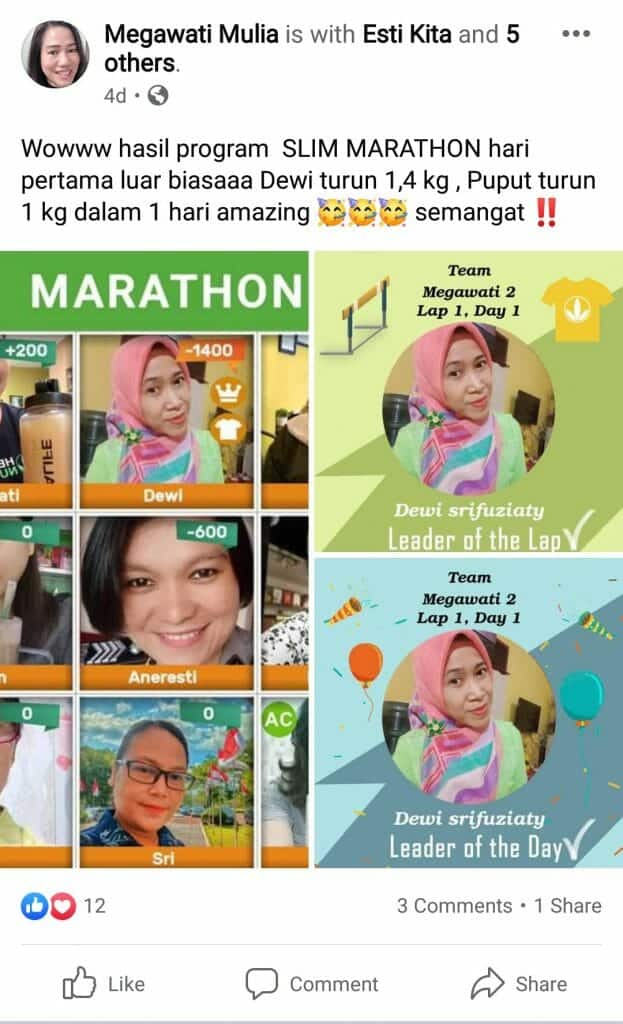Tap Comment to write a reply

(312, 983)
